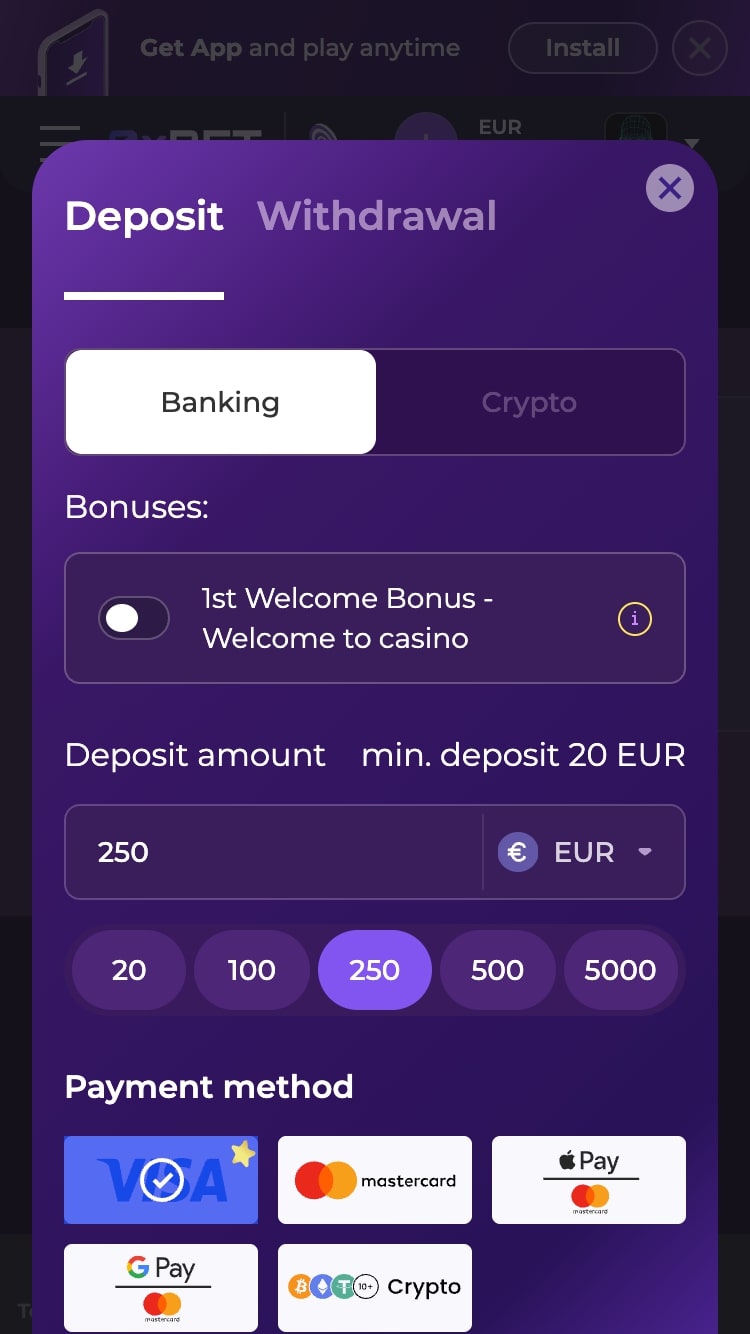
Task: Choose the 20 amount chip
Action: click(x=129, y=970)
